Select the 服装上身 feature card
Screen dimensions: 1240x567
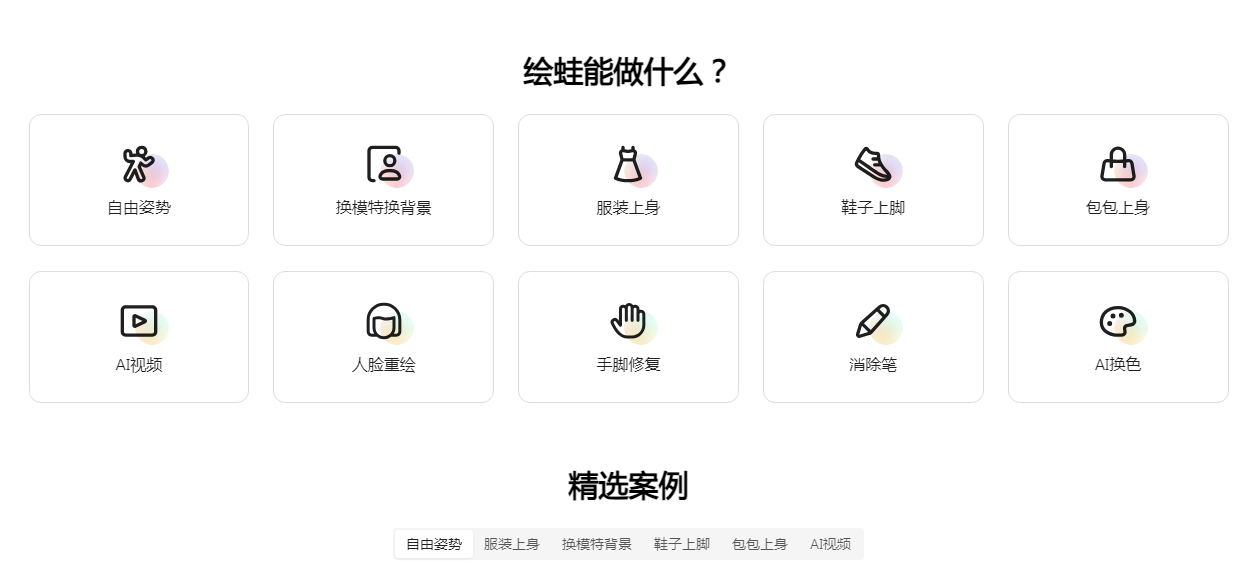click(628, 180)
